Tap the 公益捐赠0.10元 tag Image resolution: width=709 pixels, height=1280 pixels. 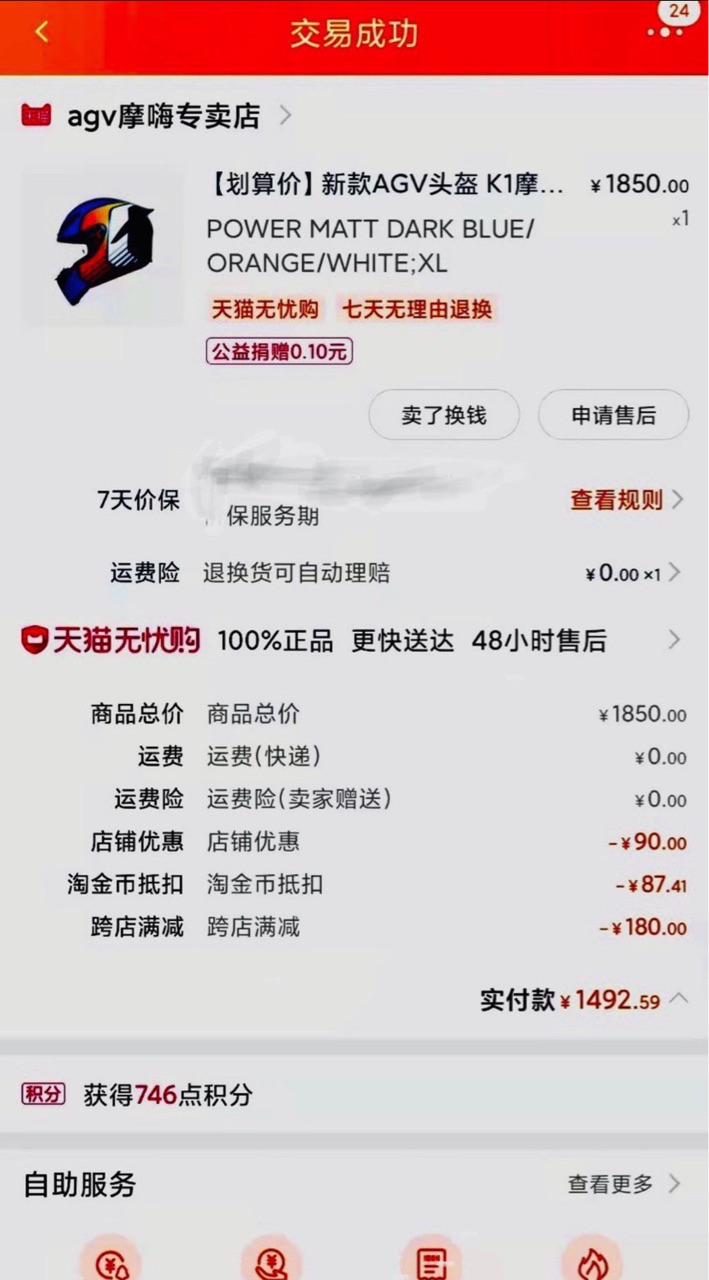click(279, 352)
